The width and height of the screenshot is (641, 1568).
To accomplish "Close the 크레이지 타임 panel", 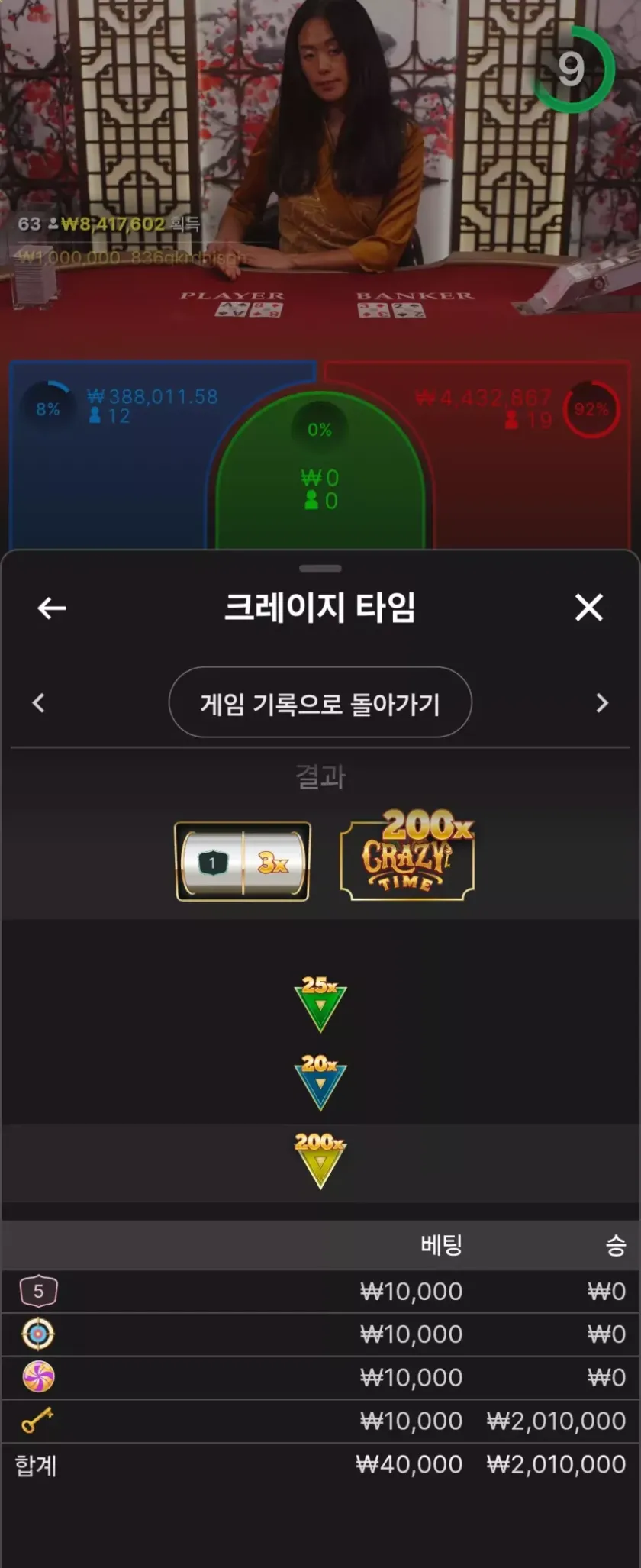I will click(x=588, y=608).
